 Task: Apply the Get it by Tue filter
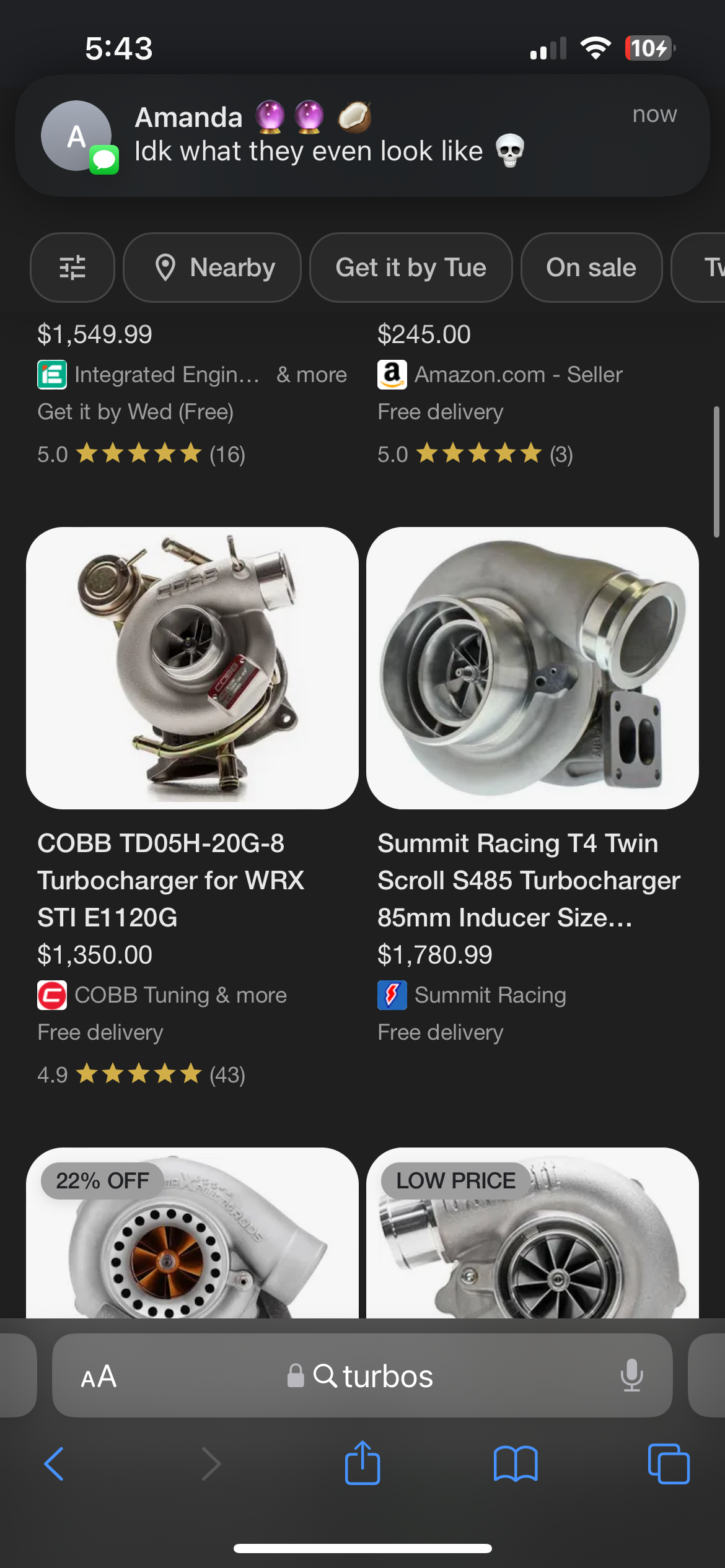point(411,268)
